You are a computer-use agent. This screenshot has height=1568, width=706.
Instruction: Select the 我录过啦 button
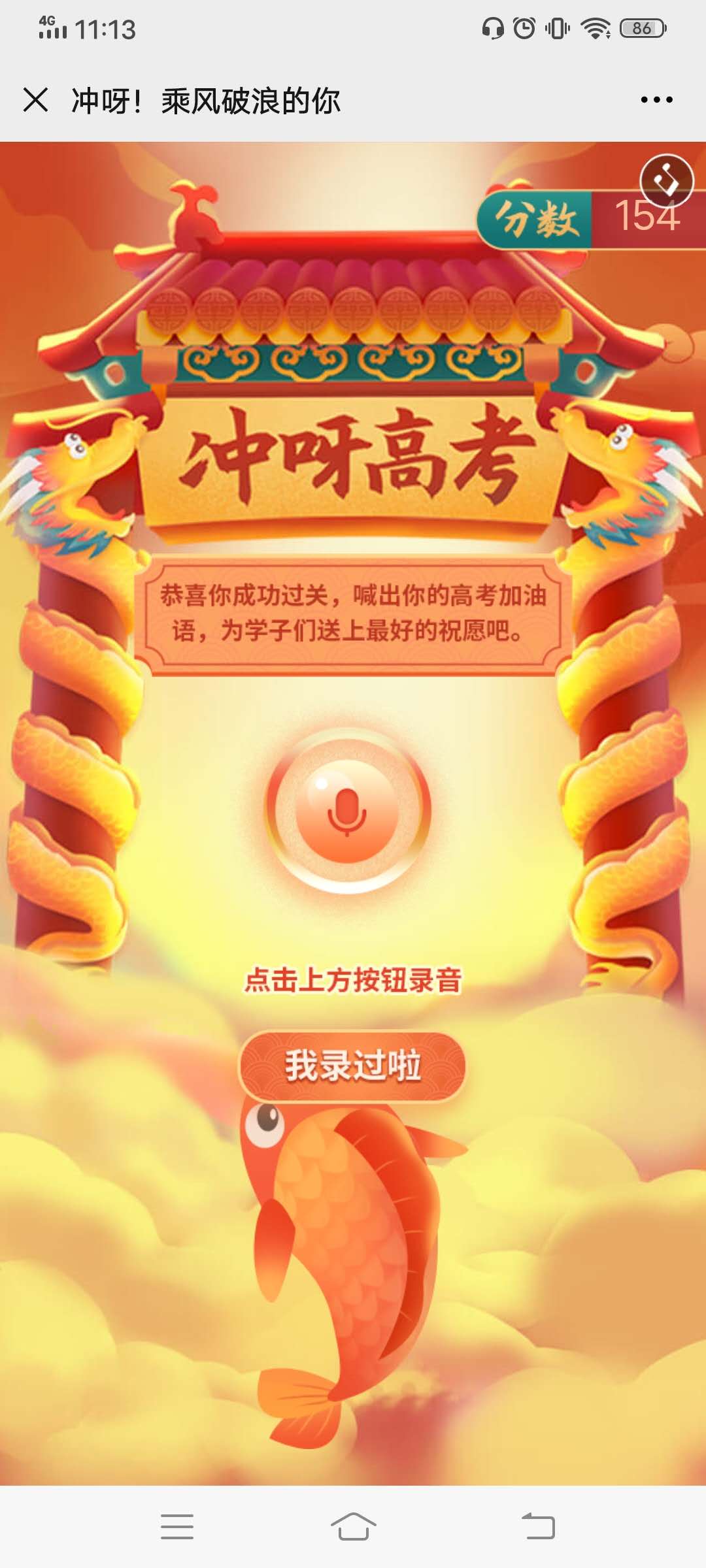click(352, 1066)
